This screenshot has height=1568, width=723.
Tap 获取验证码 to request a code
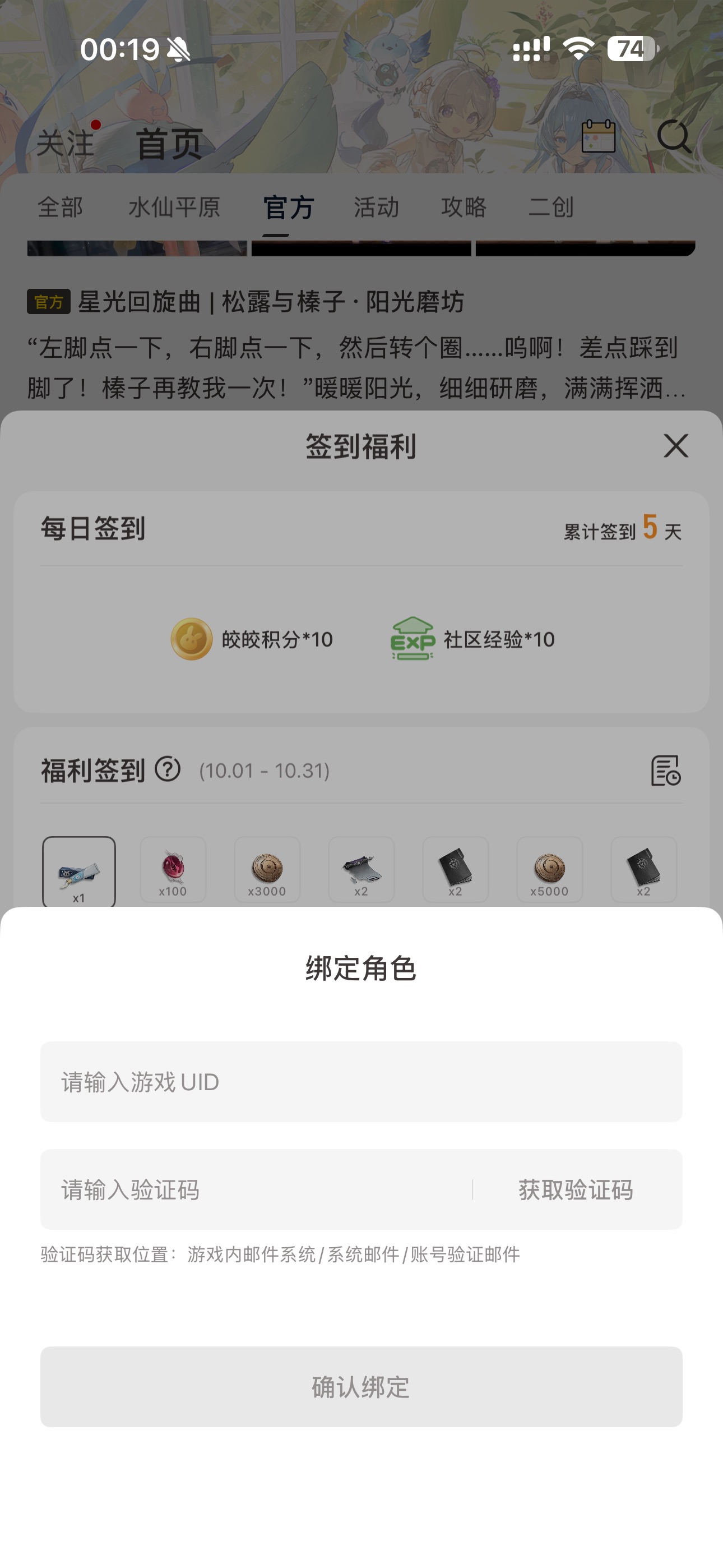[x=576, y=1189]
